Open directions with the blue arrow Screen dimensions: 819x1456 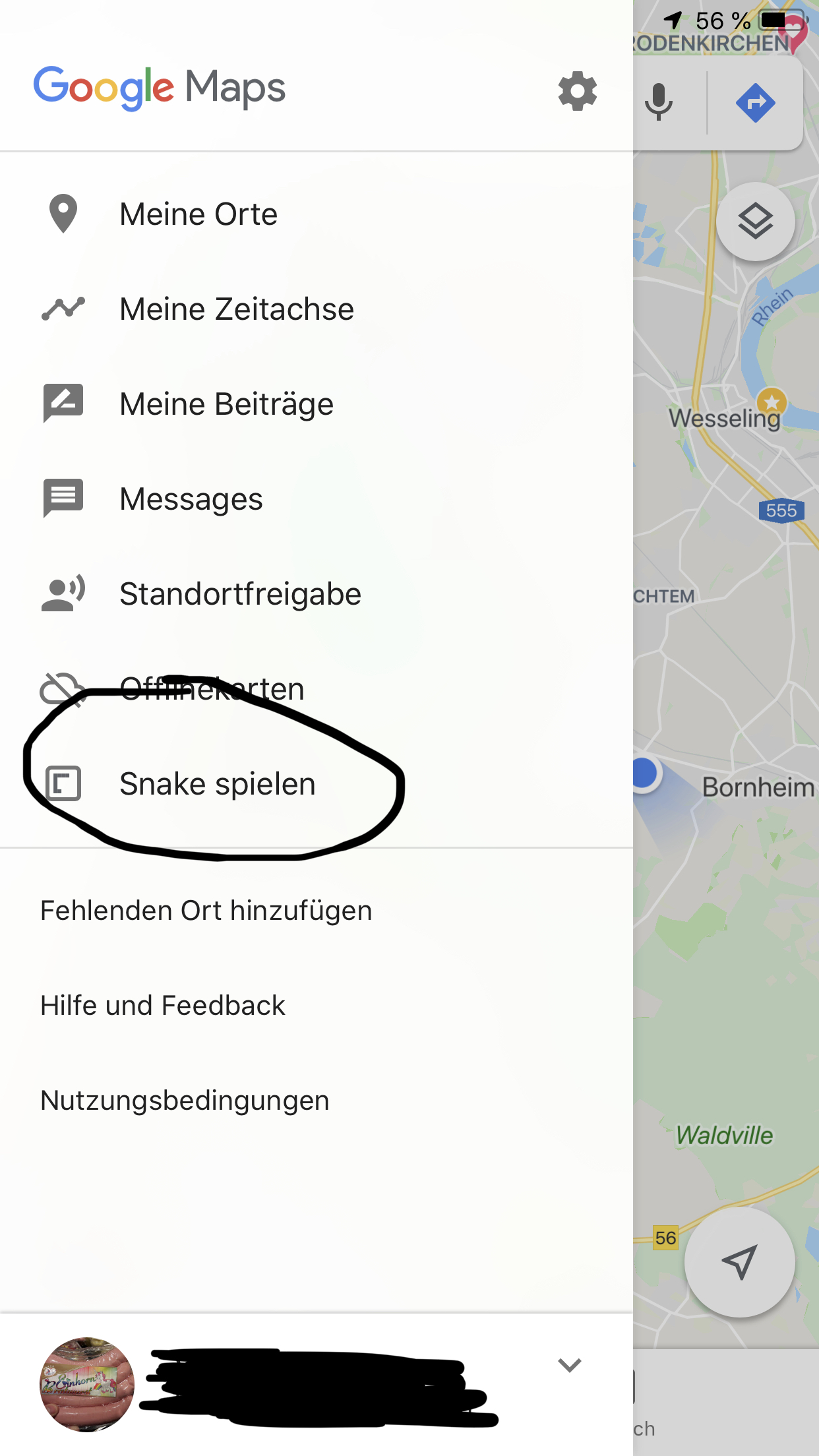pyautogui.click(x=755, y=103)
